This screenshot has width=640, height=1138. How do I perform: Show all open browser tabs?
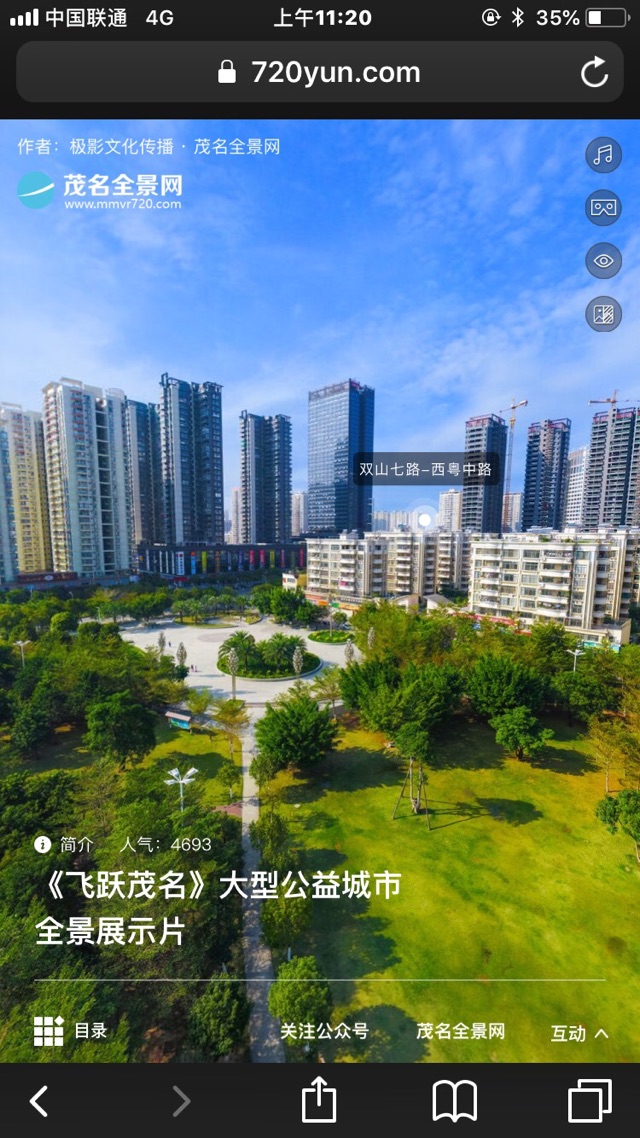[589, 1101]
